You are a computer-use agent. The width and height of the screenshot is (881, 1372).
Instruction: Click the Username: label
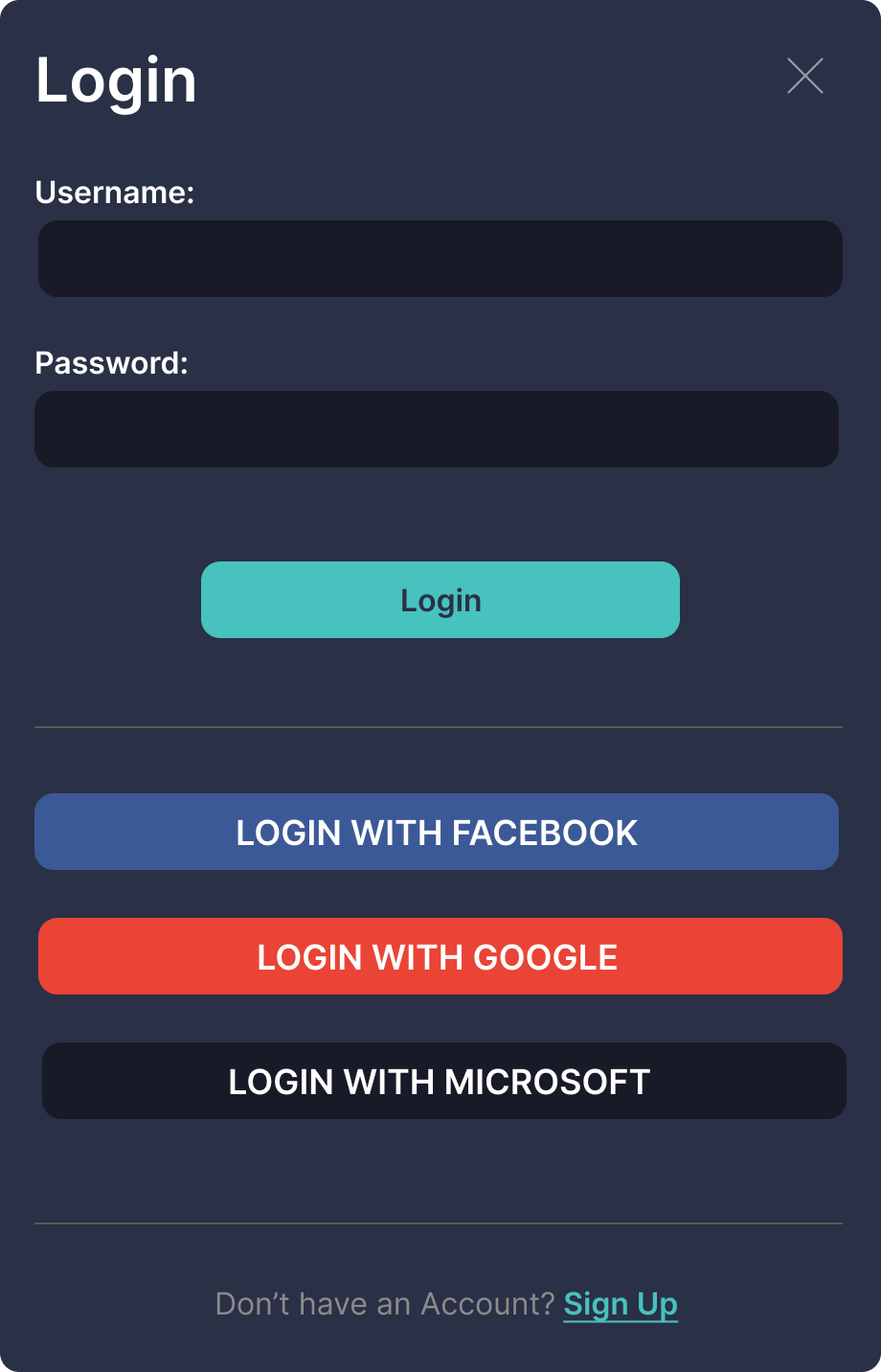(x=115, y=192)
